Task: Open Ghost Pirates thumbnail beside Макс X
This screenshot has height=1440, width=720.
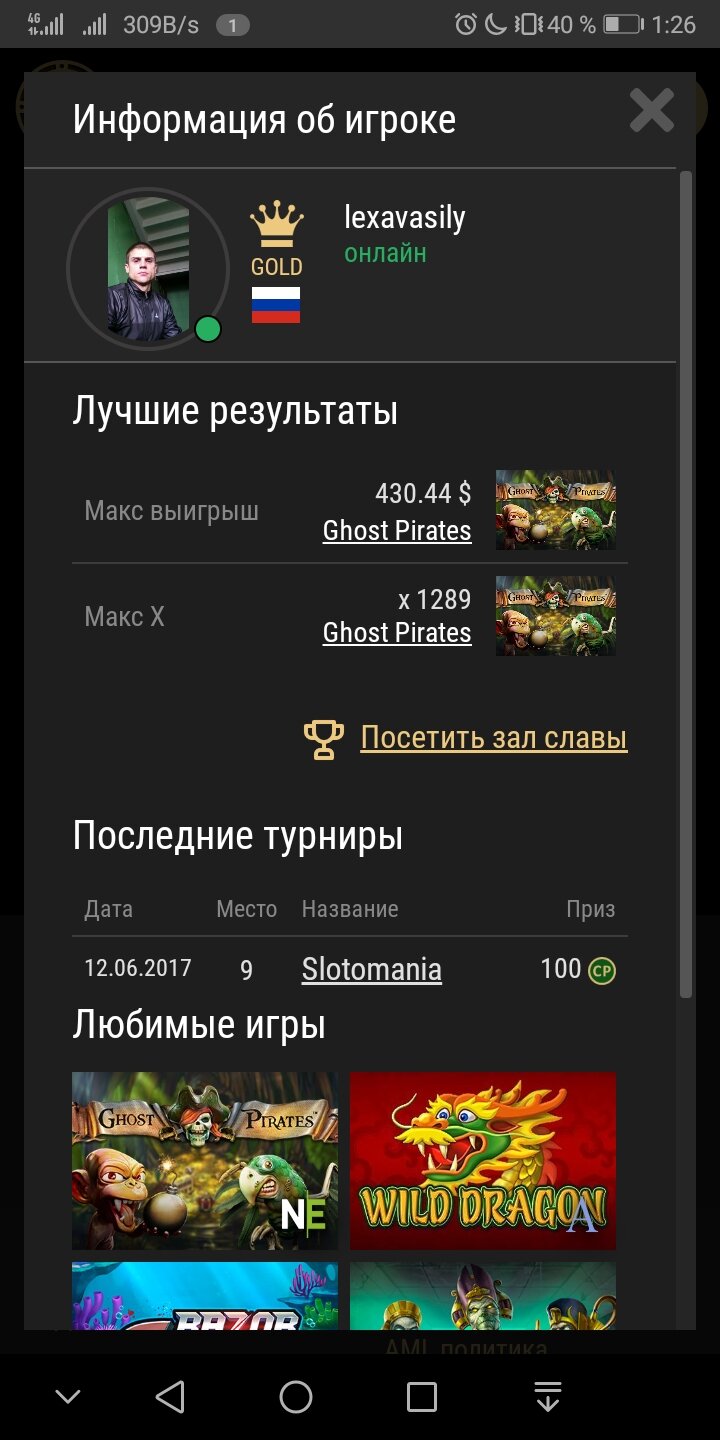Action: click(555, 616)
